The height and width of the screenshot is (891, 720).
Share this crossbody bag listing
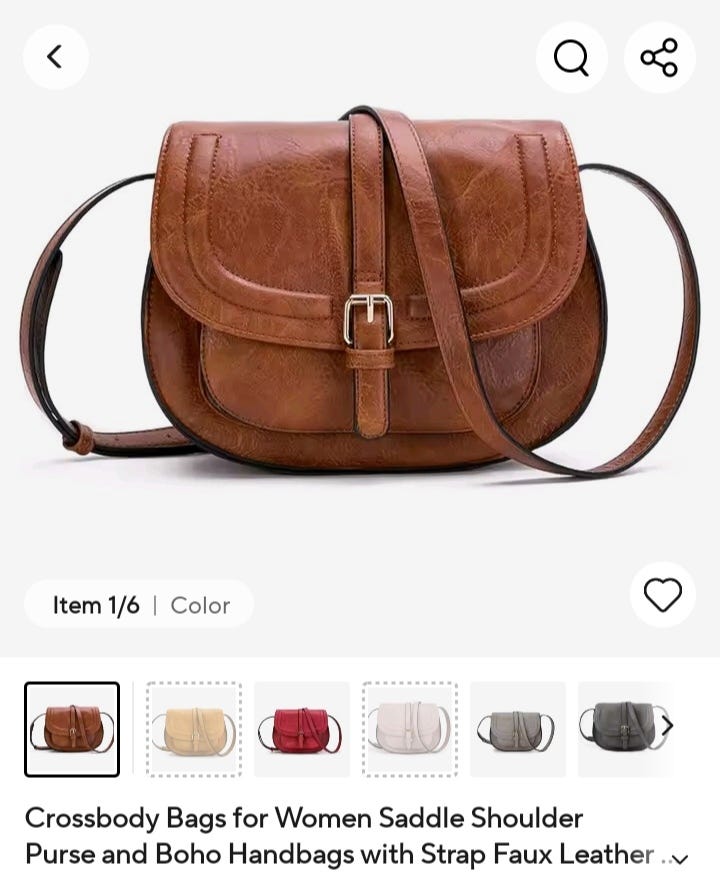click(659, 57)
